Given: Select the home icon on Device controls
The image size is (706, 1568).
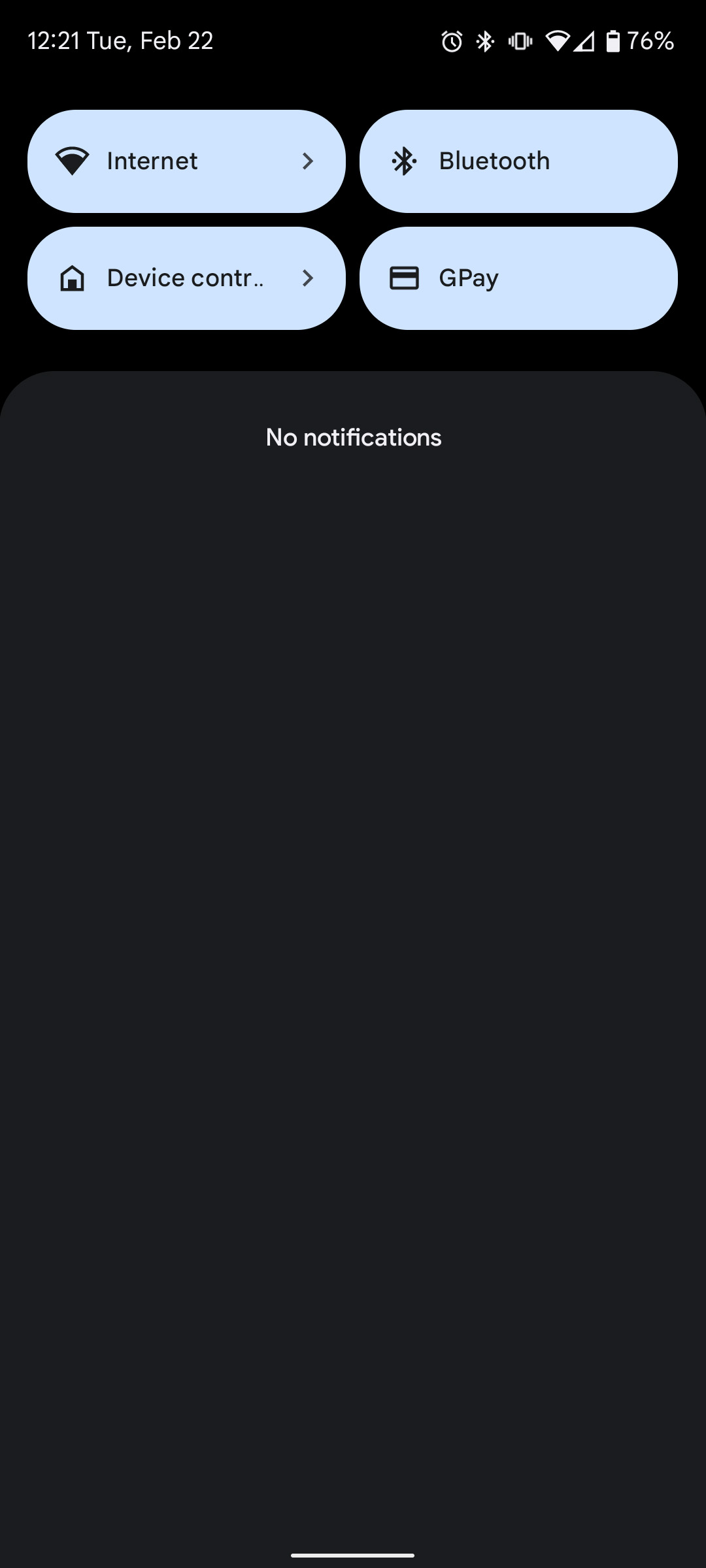Looking at the screenshot, I should (x=72, y=278).
